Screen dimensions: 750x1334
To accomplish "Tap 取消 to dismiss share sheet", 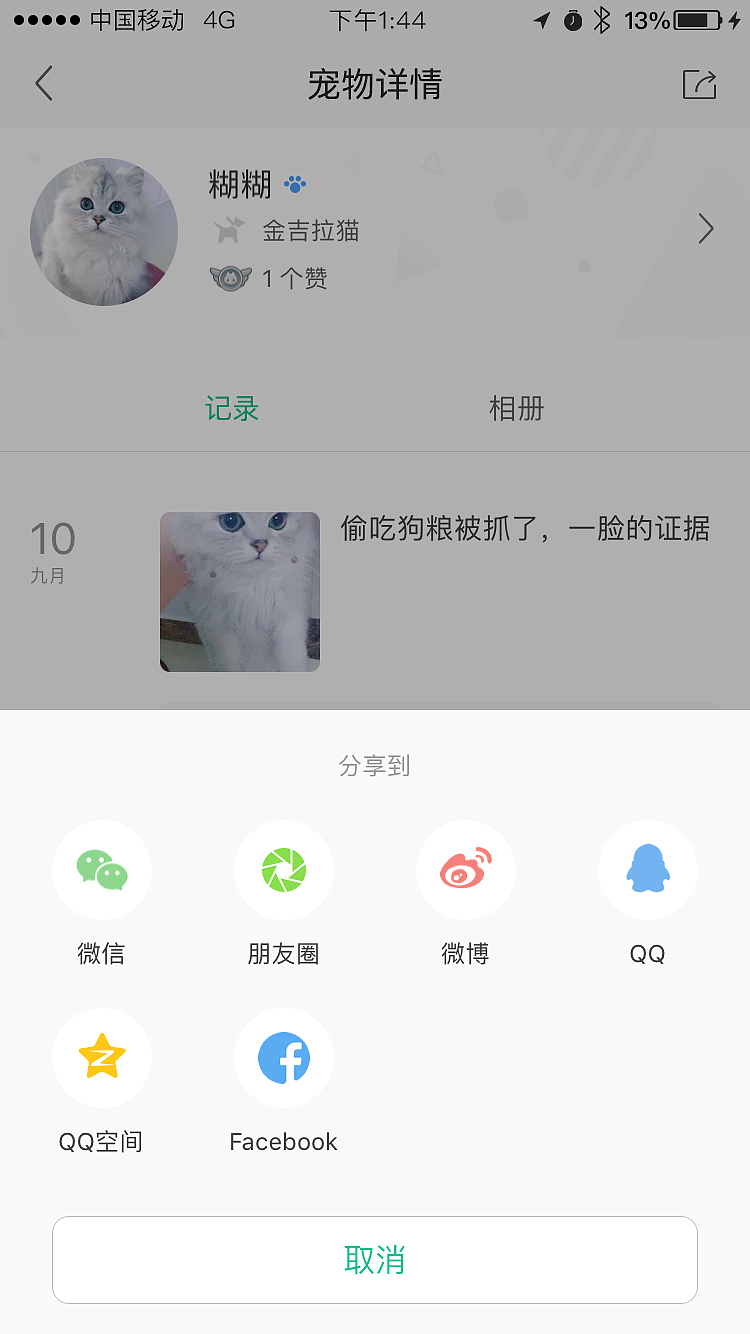I will point(375,1260).
